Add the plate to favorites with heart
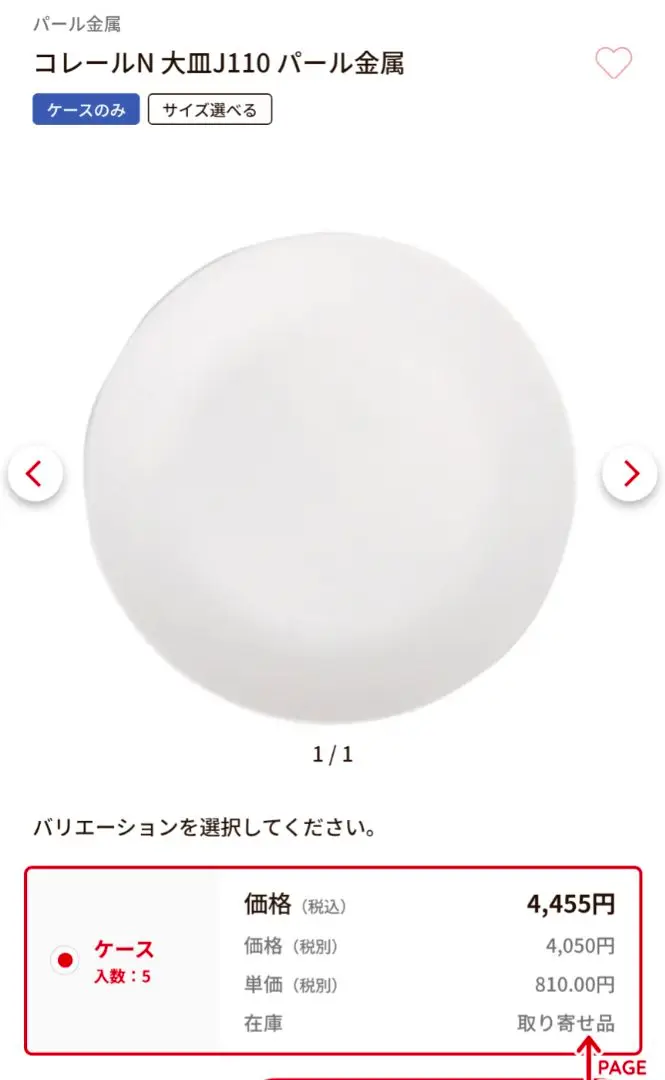Image resolution: width=665 pixels, height=1080 pixels. click(613, 63)
